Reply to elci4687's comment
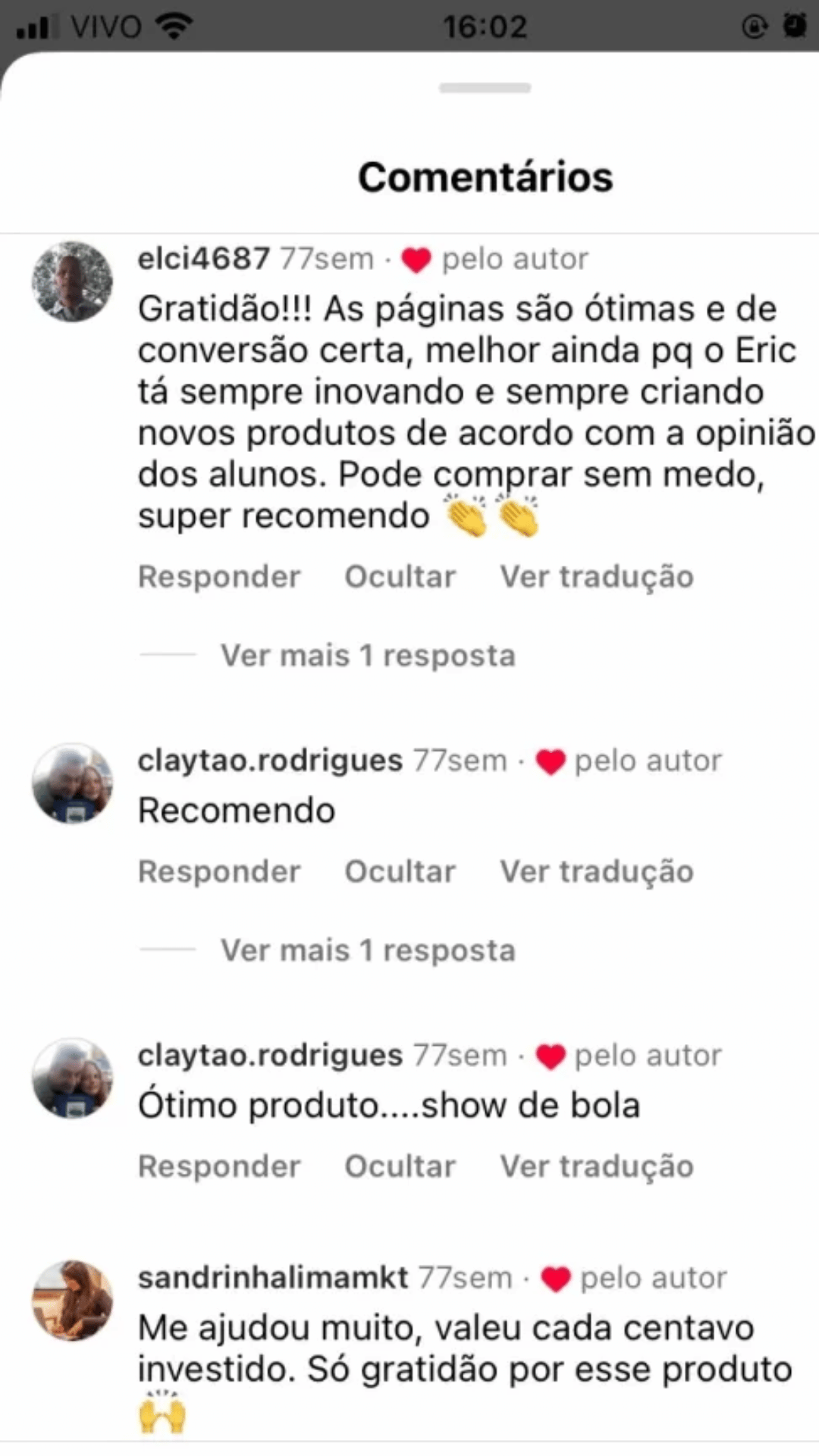This screenshot has width=819, height=1456. tap(219, 577)
